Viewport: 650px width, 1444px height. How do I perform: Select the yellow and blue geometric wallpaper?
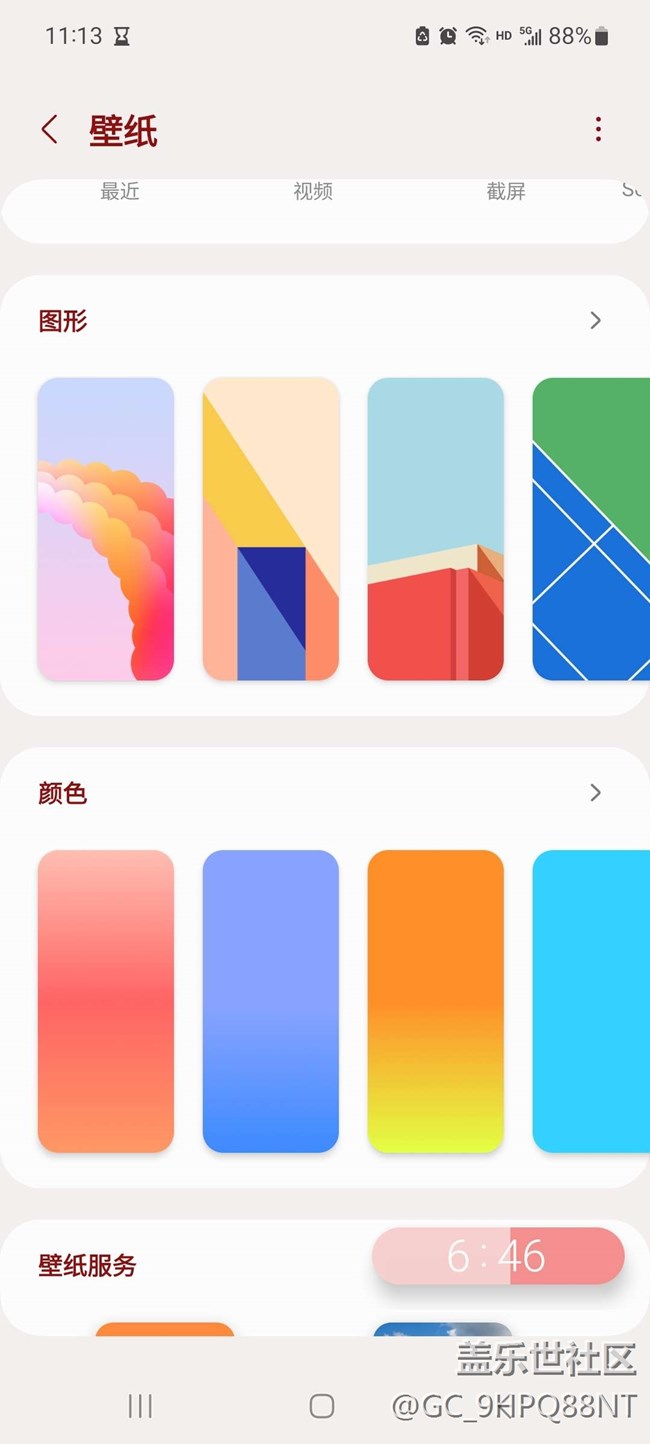(271, 529)
